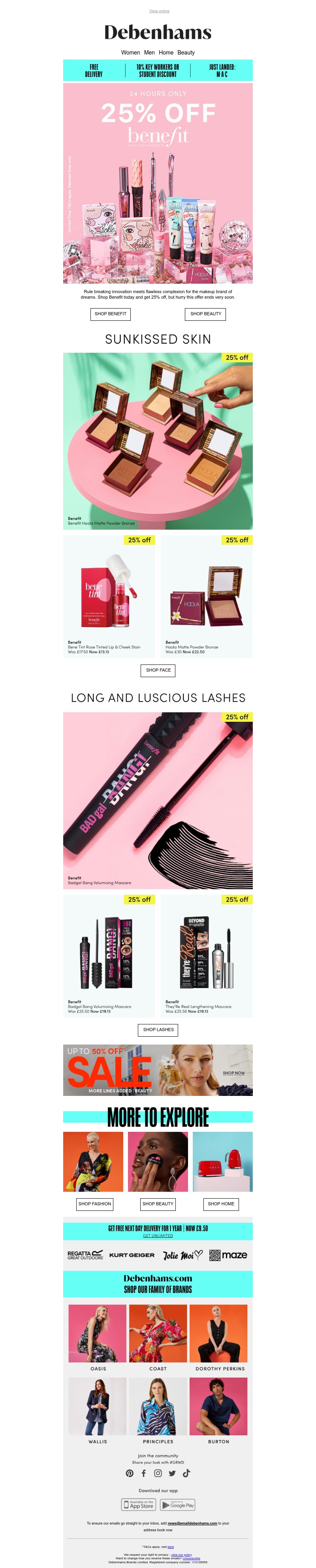Tap the SHOP LASHES button
316x1568 pixels.
pyautogui.click(x=158, y=1029)
